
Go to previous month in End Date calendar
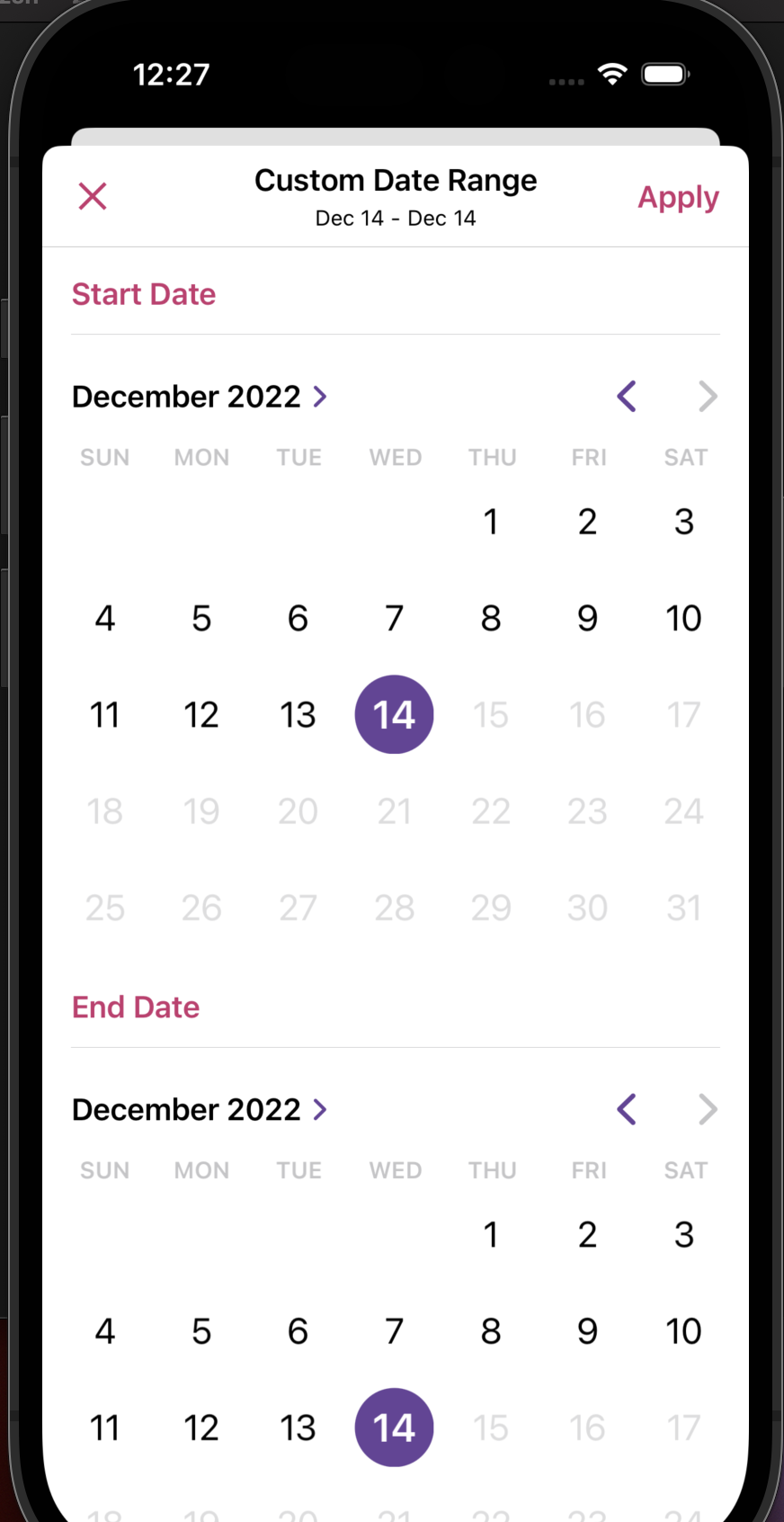point(627,1110)
